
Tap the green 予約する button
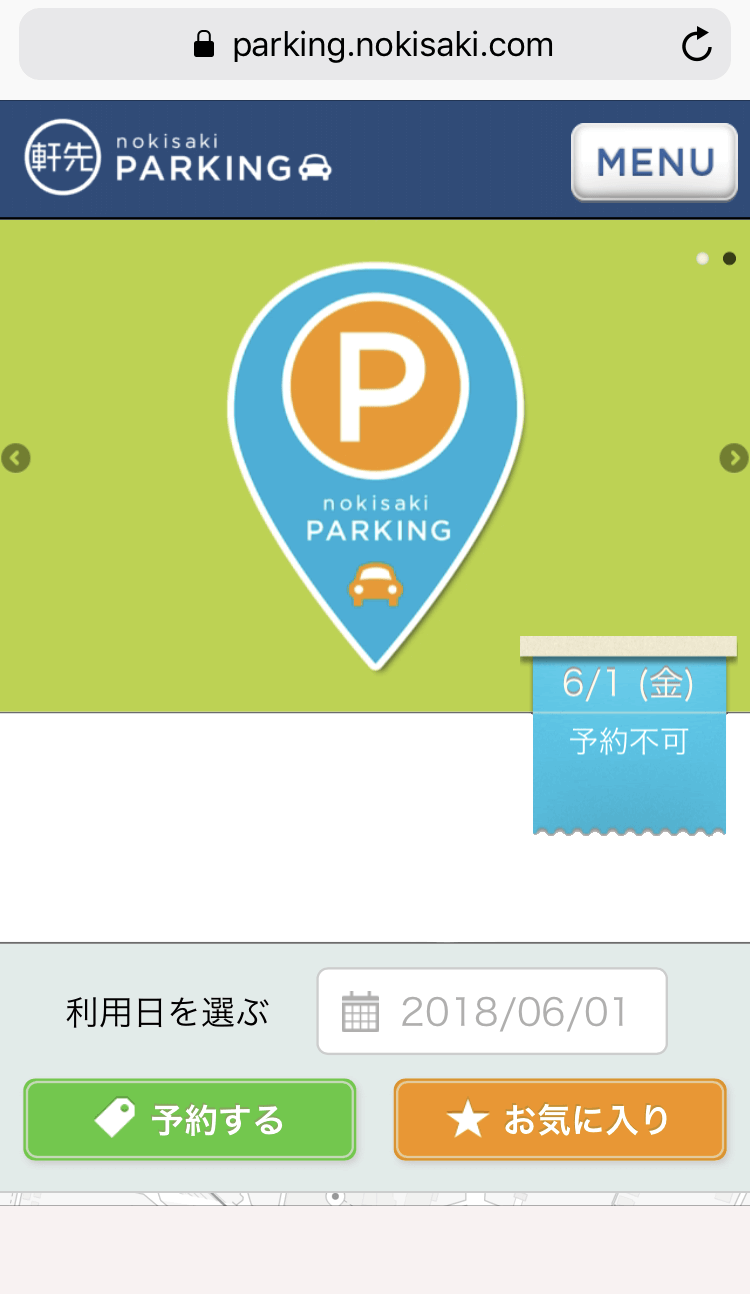tap(190, 1120)
